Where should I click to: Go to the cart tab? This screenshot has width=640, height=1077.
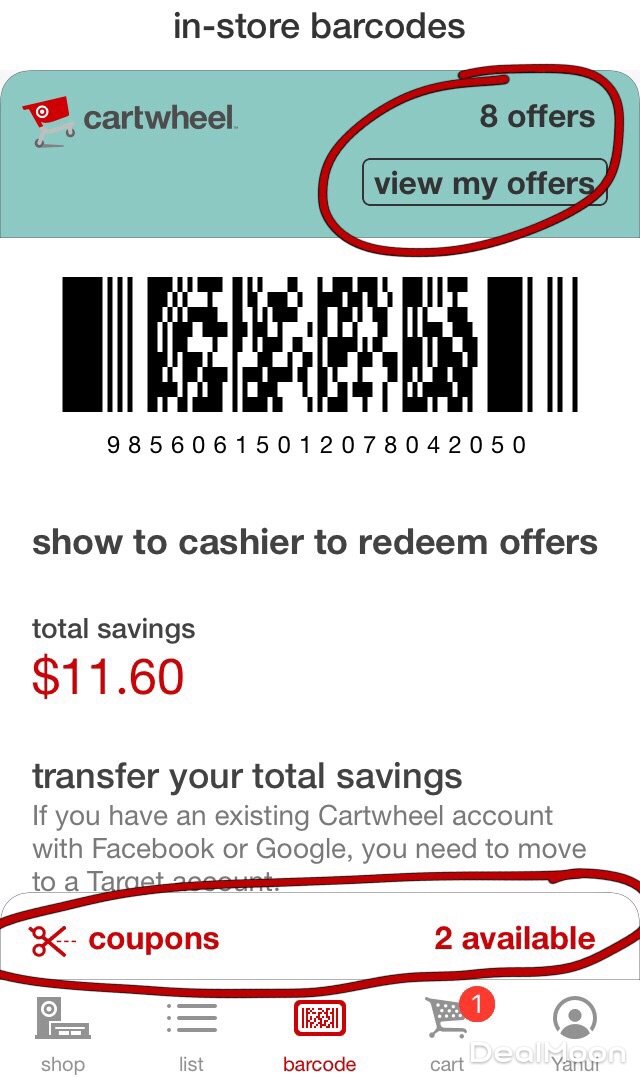pos(447,1033)
